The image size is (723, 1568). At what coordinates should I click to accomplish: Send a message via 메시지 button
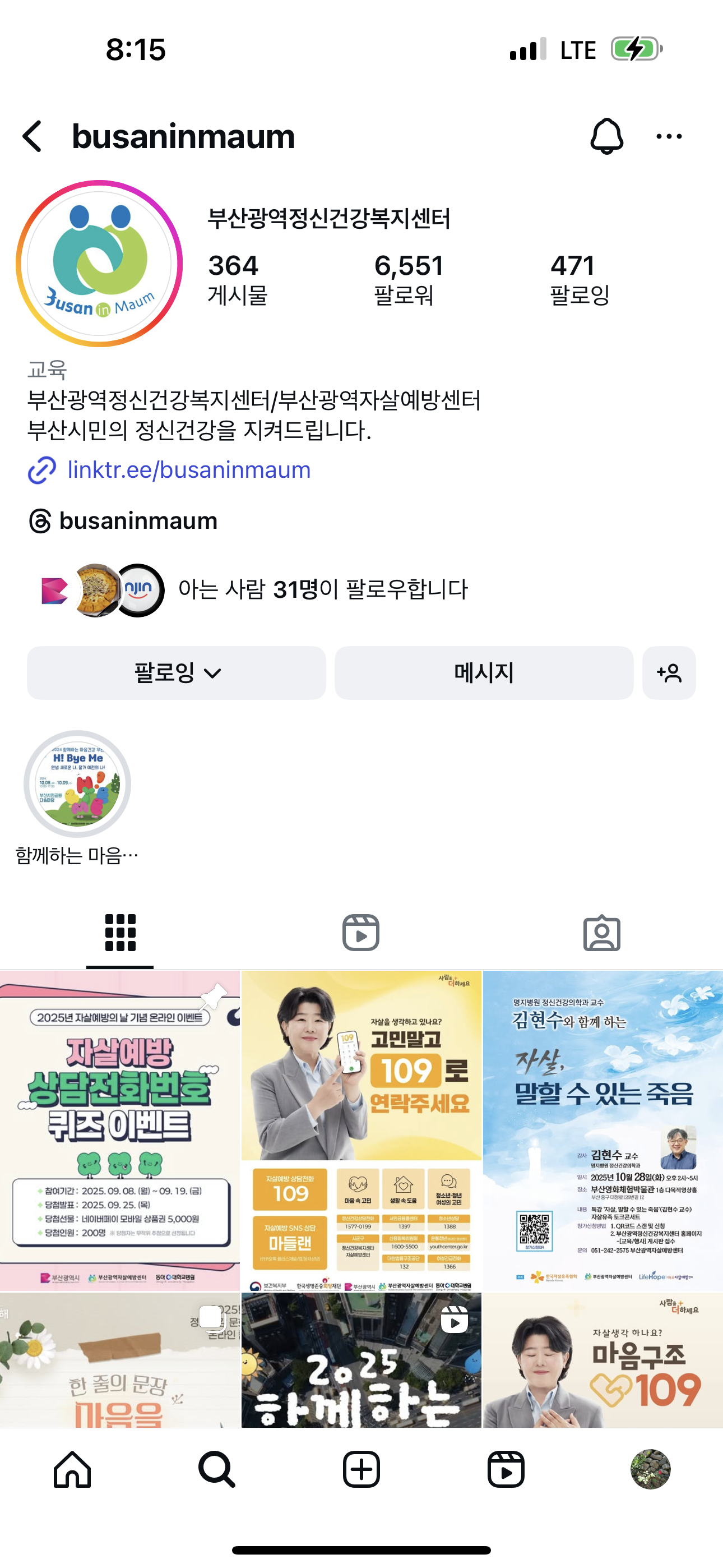(x=484, y=672)
